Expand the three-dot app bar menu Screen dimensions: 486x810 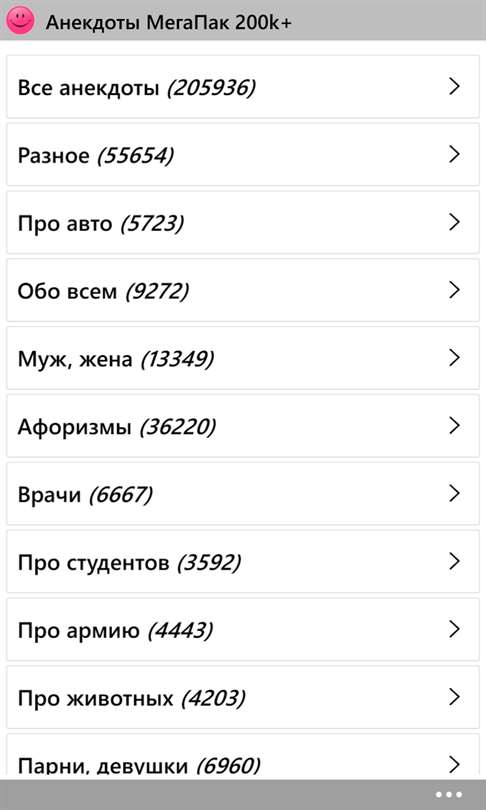pyautogui.click(x=449, y=795)
